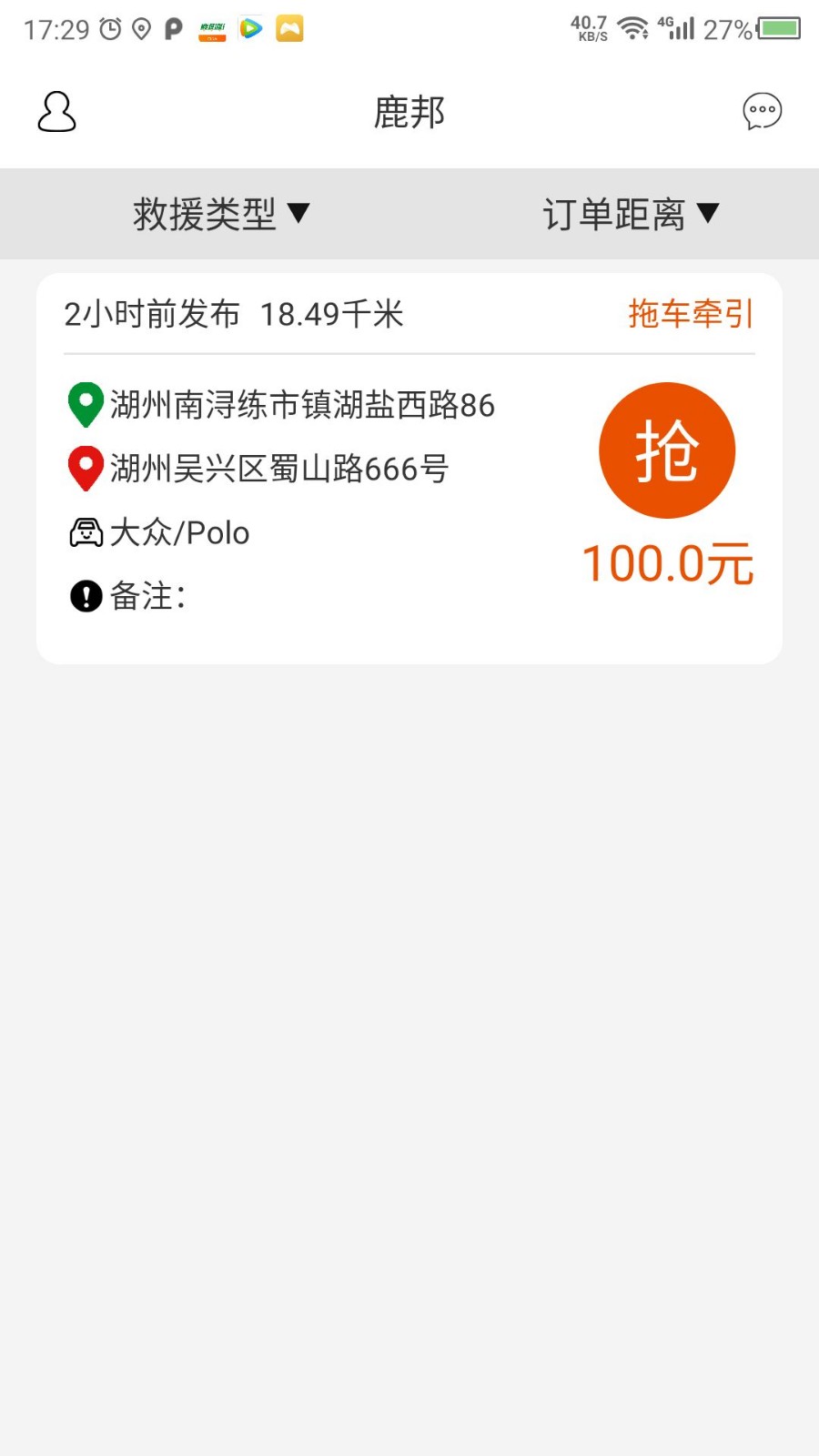Open the user profile icon
The width and height of the screenshot is (819, 1456).
56,111
